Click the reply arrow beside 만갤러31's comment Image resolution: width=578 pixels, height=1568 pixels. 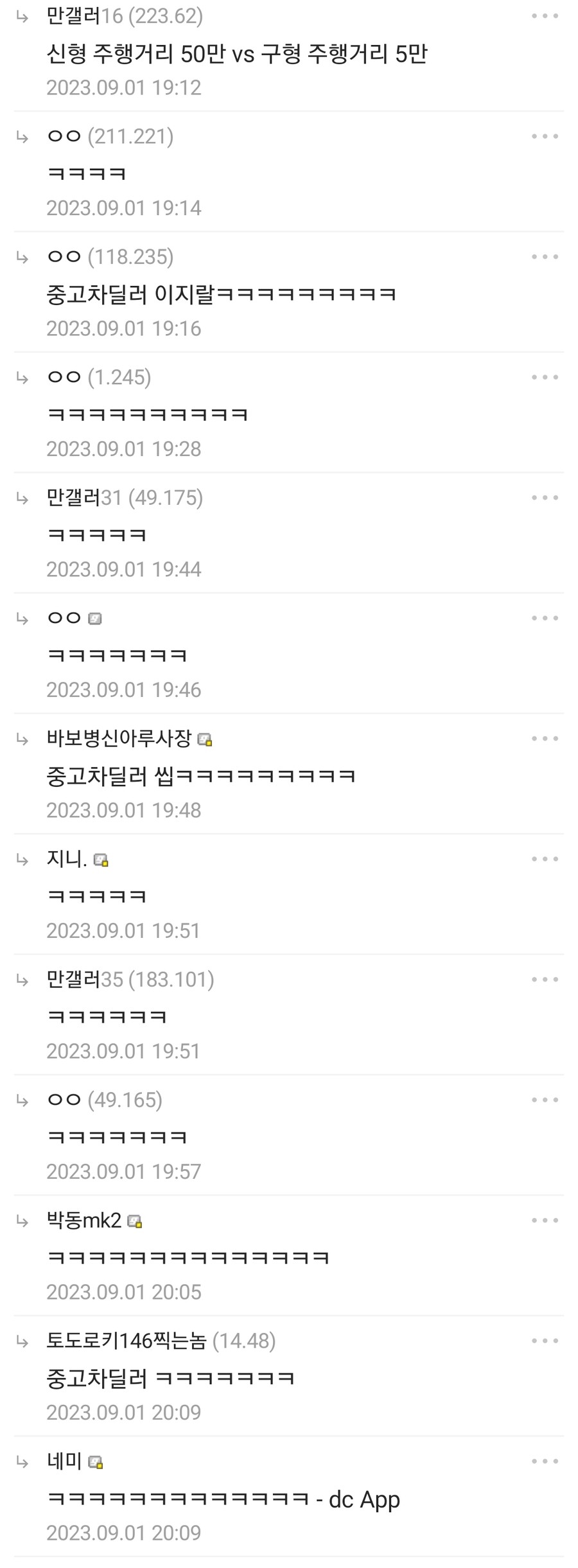(x=23, y=498)
